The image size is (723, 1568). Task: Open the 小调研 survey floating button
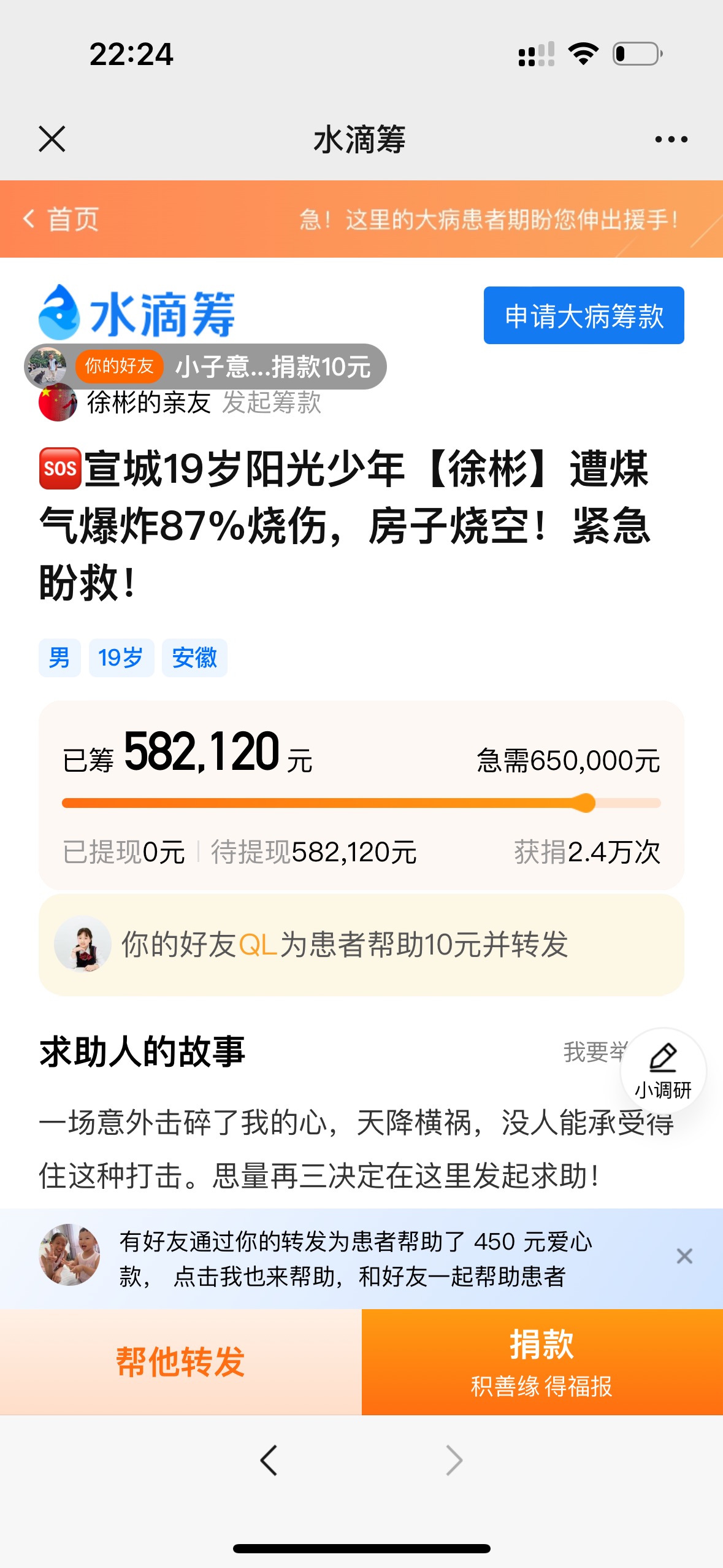(x=663, y=1070)
